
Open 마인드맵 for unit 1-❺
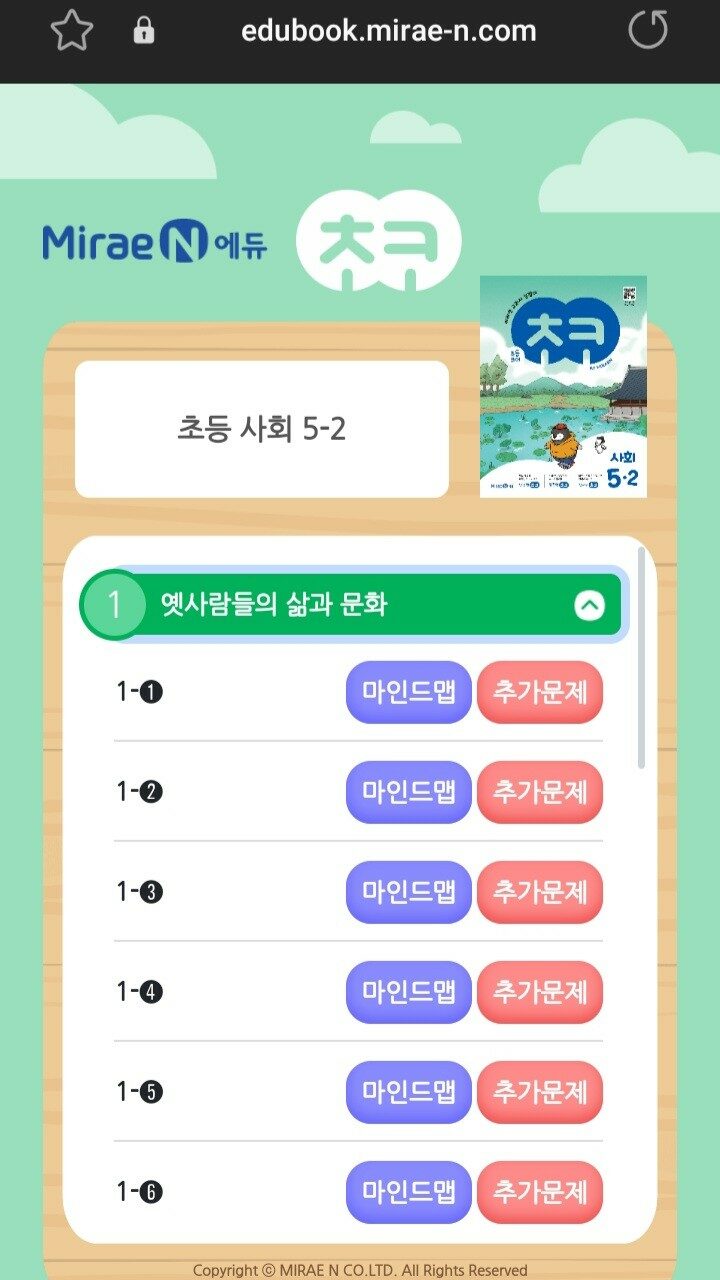coord(408,1092)
